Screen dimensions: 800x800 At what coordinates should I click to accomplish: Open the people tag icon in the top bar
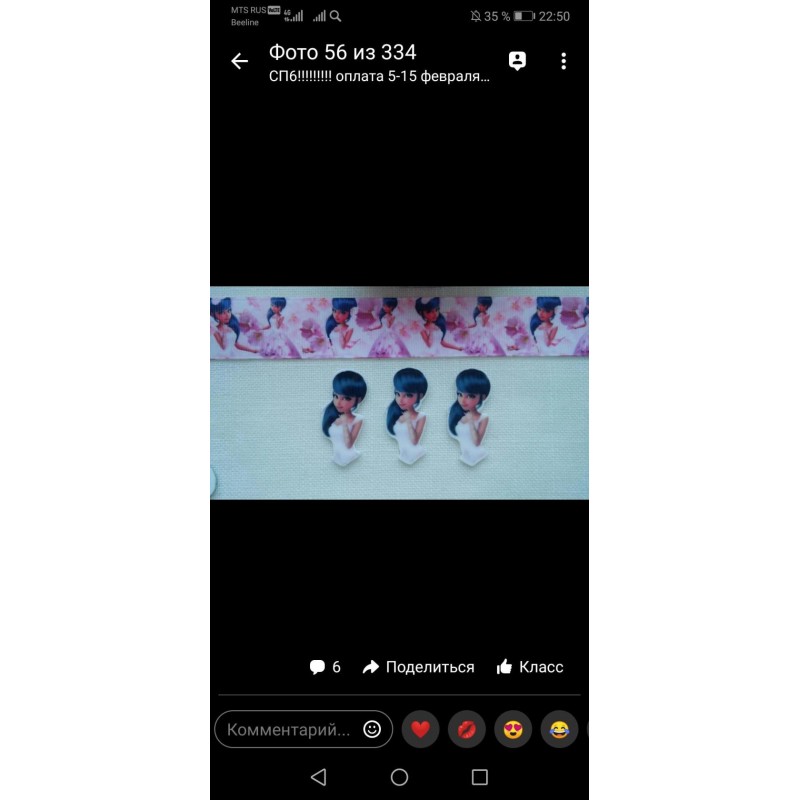click(x=517, y=61)
